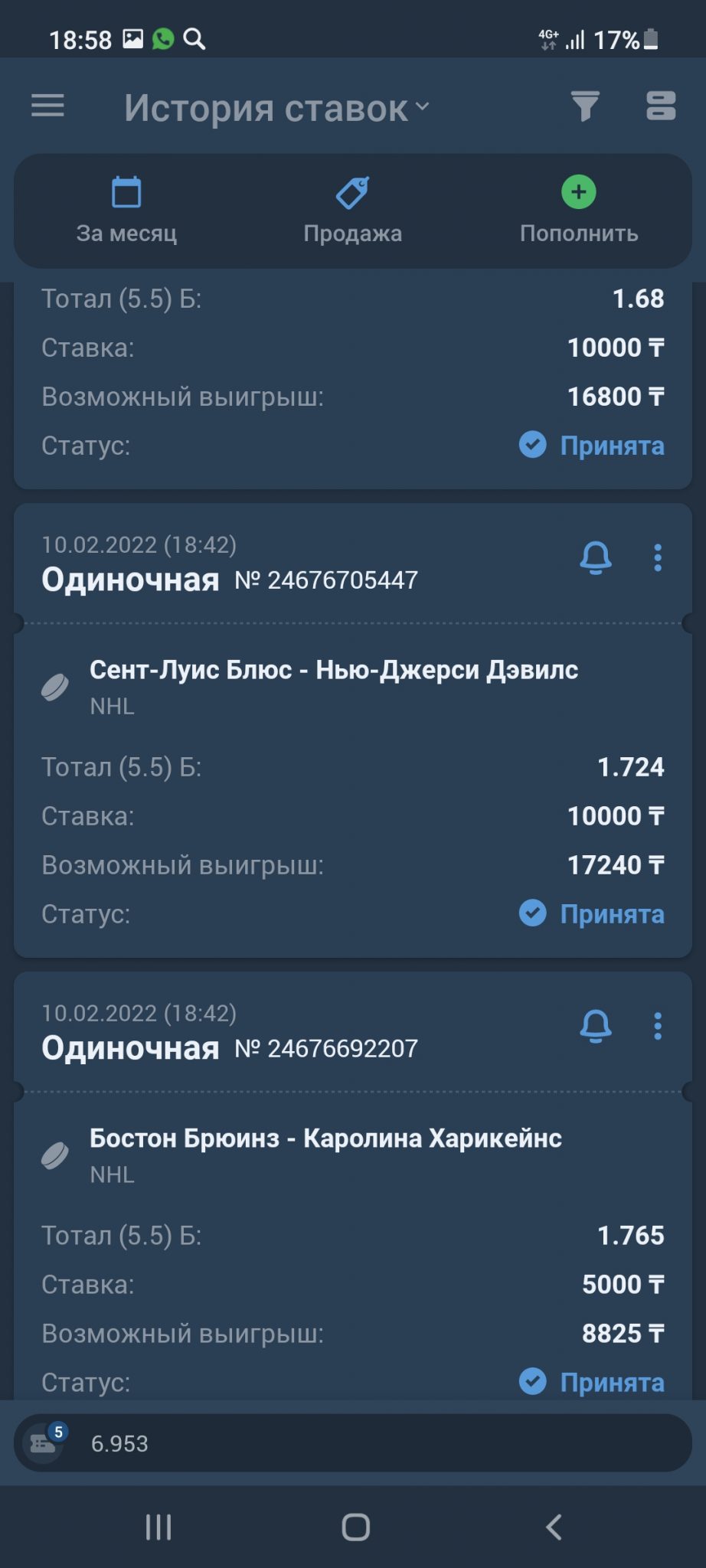Open the Продажа section
The height and width of the screenshot is (1568, 706).
352,211
